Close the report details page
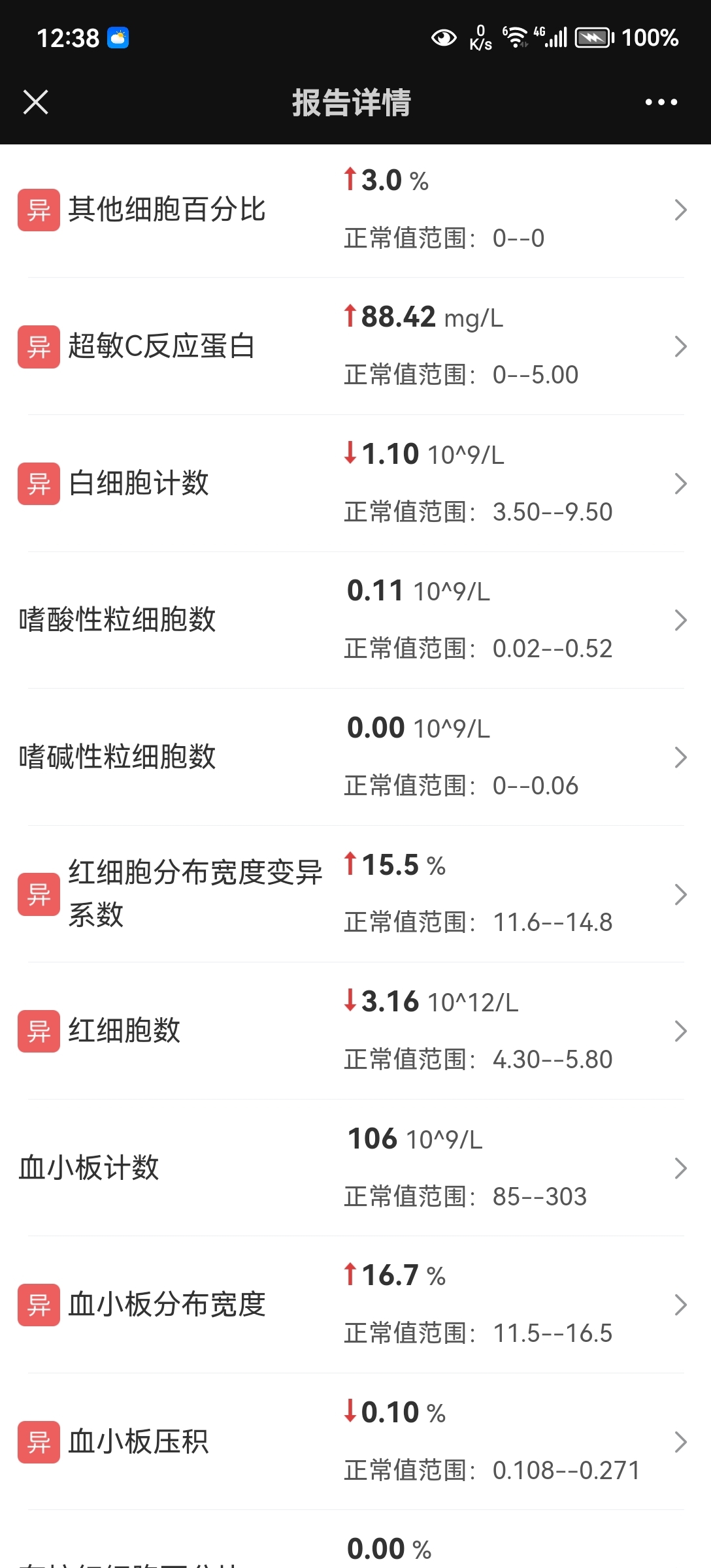Image resolution: width=711 pixels, height=1568 pixels. click(x=36, y=102)
